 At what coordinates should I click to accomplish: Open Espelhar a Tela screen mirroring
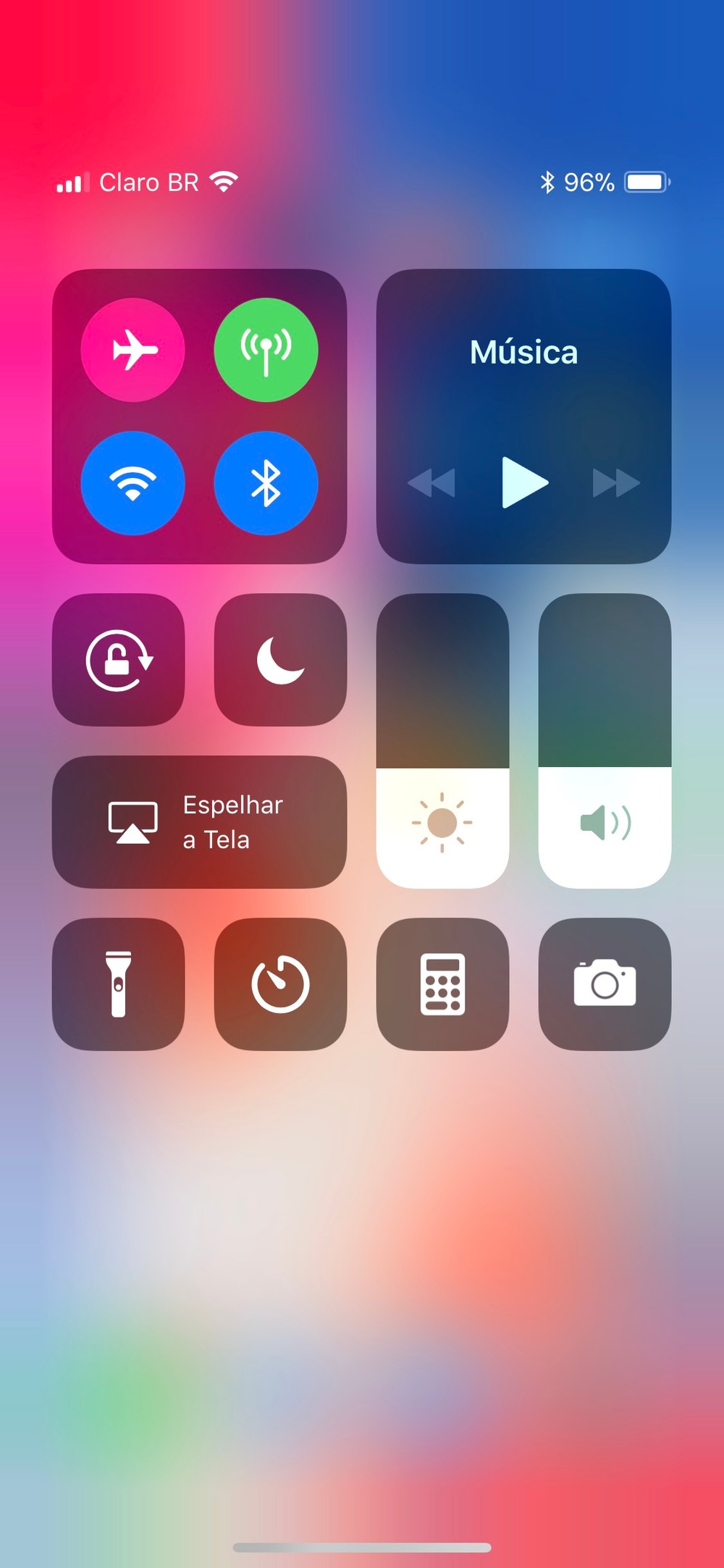click(x=199, y=822)
